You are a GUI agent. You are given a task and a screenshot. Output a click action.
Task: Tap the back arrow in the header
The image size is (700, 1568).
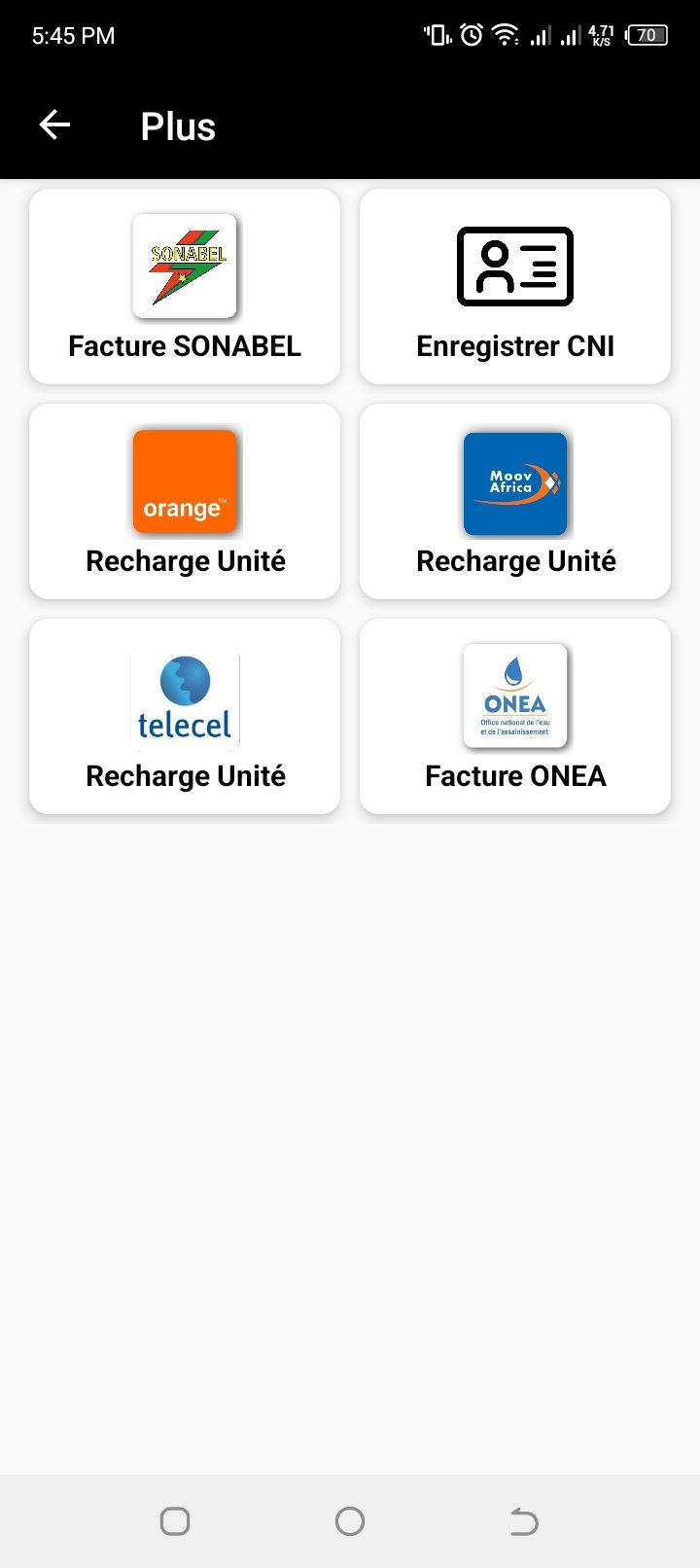53,125
